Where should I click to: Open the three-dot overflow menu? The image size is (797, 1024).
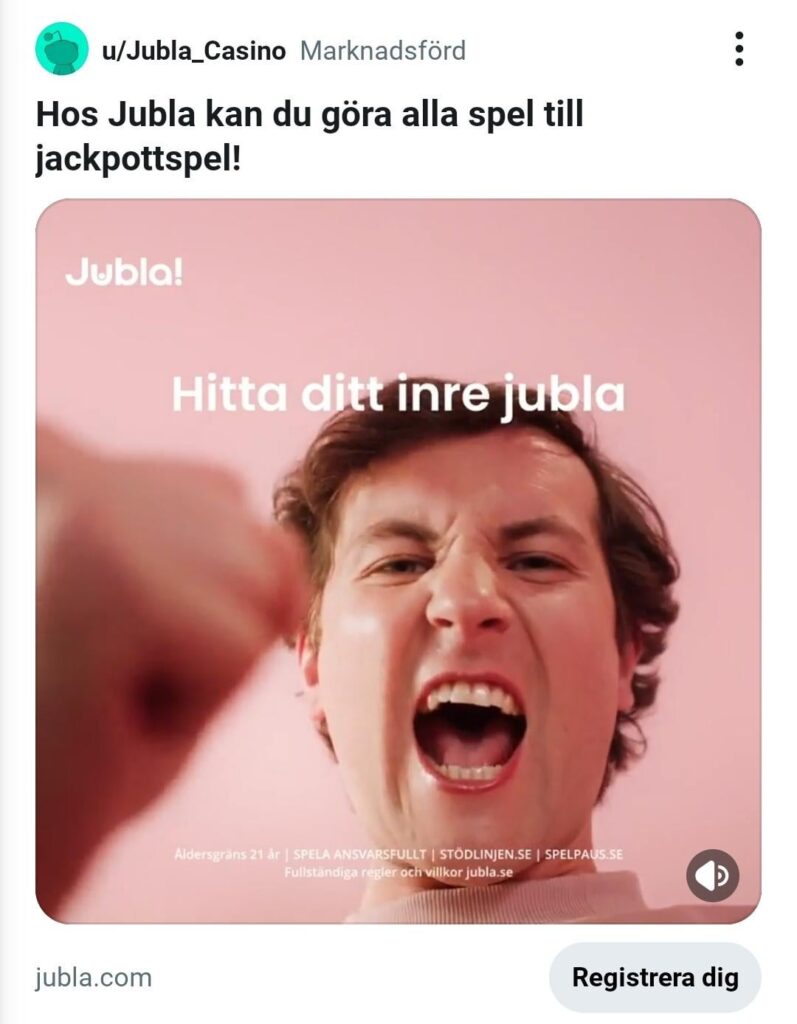pos(739,49)
